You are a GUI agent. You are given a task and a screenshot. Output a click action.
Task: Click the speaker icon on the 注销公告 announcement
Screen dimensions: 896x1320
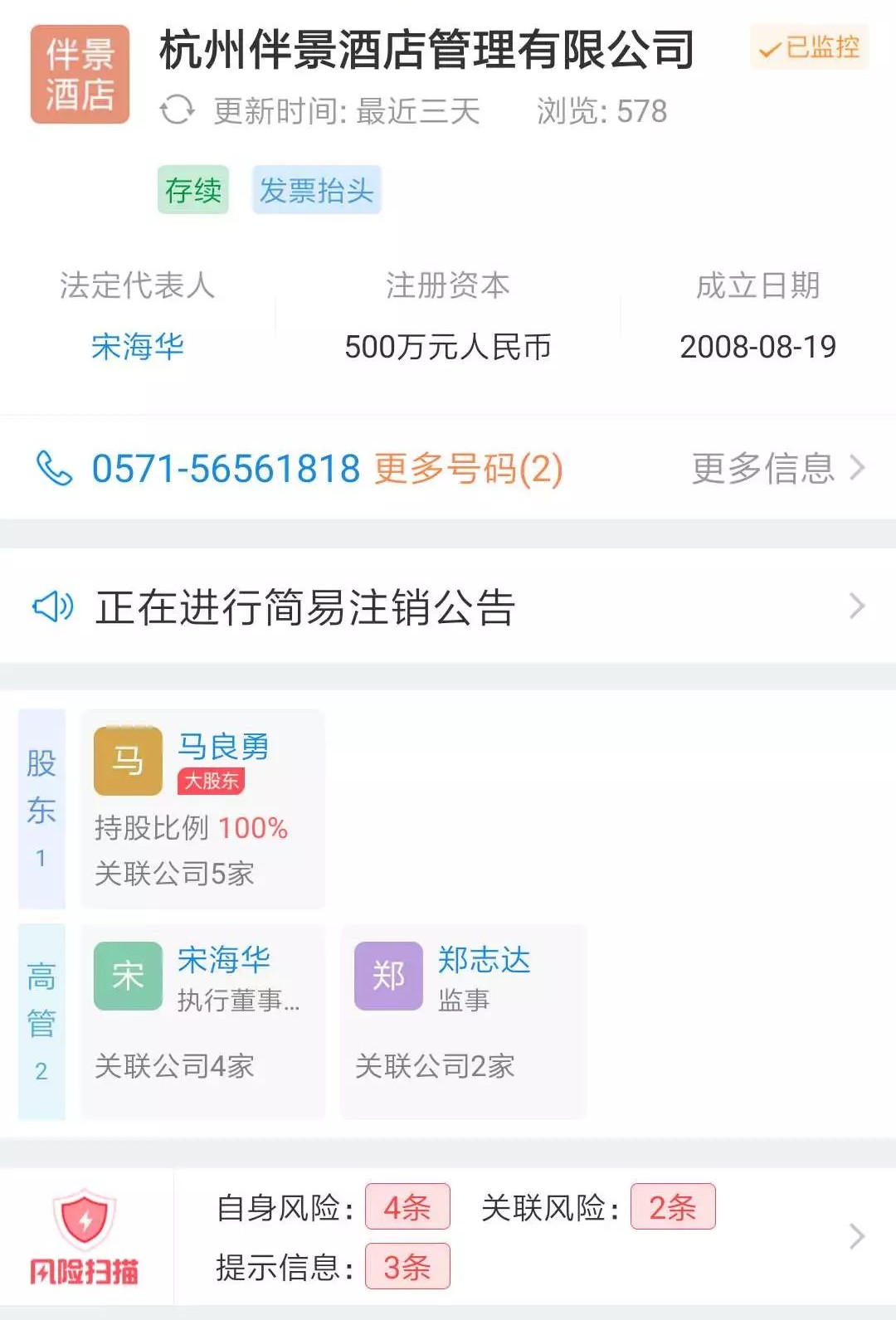[x=53, y=608]
